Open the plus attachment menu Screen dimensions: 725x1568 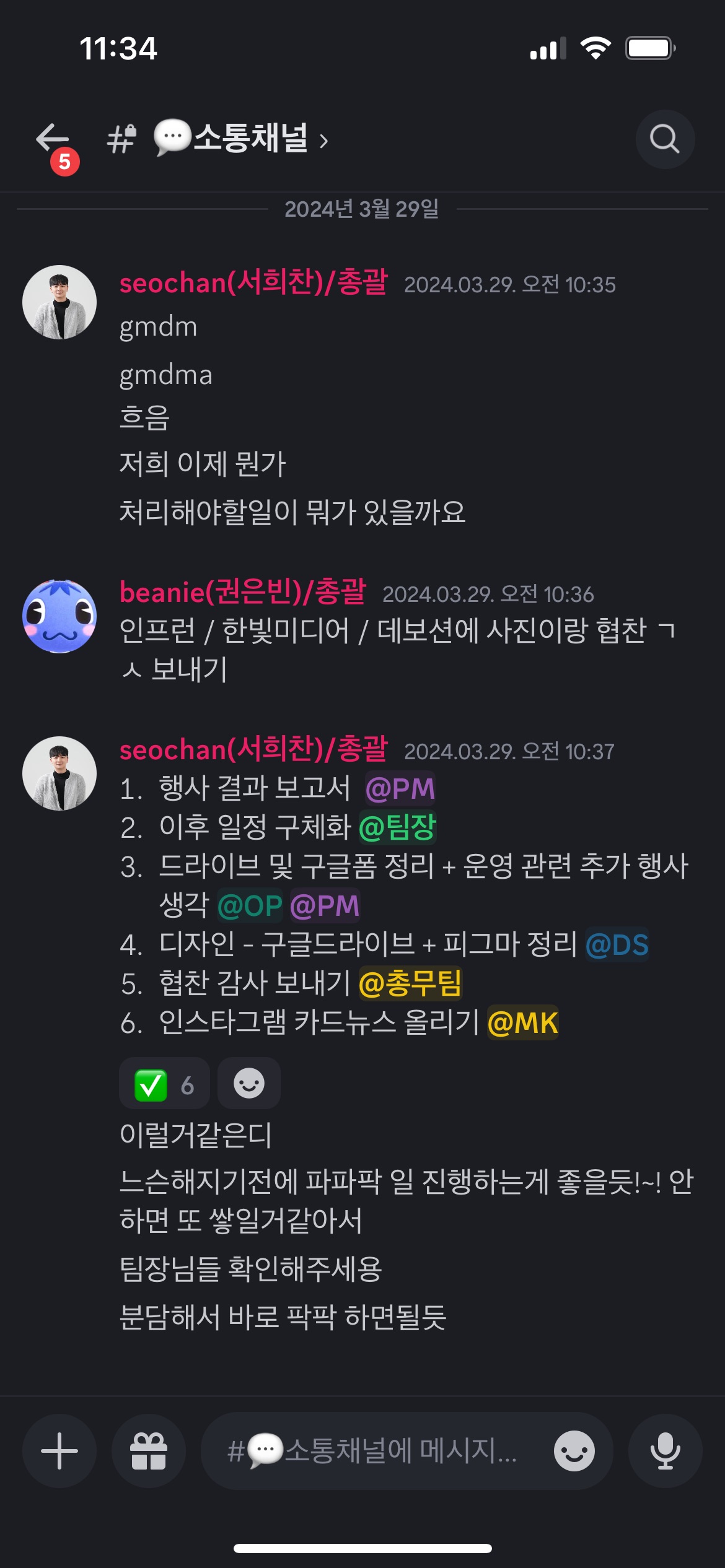59,1450
